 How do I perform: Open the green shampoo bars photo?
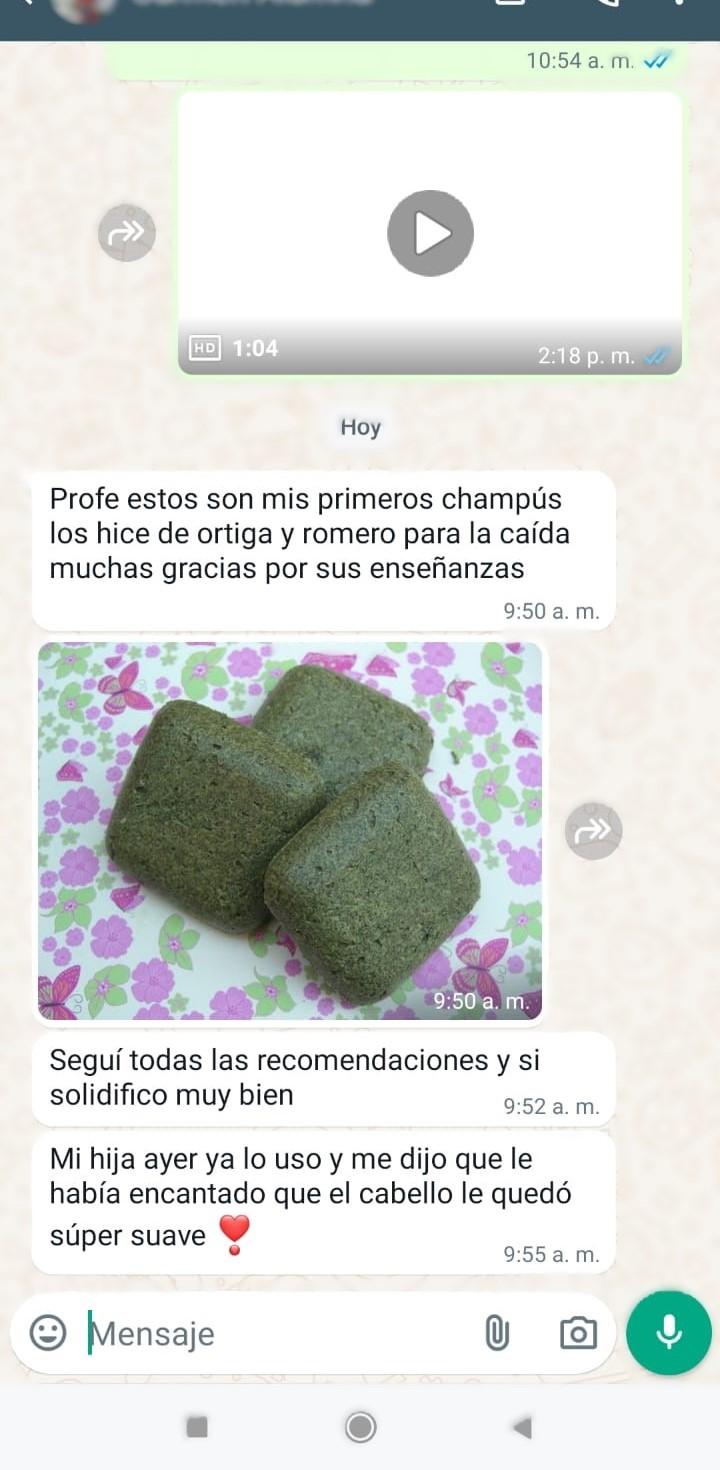[290, 830]
